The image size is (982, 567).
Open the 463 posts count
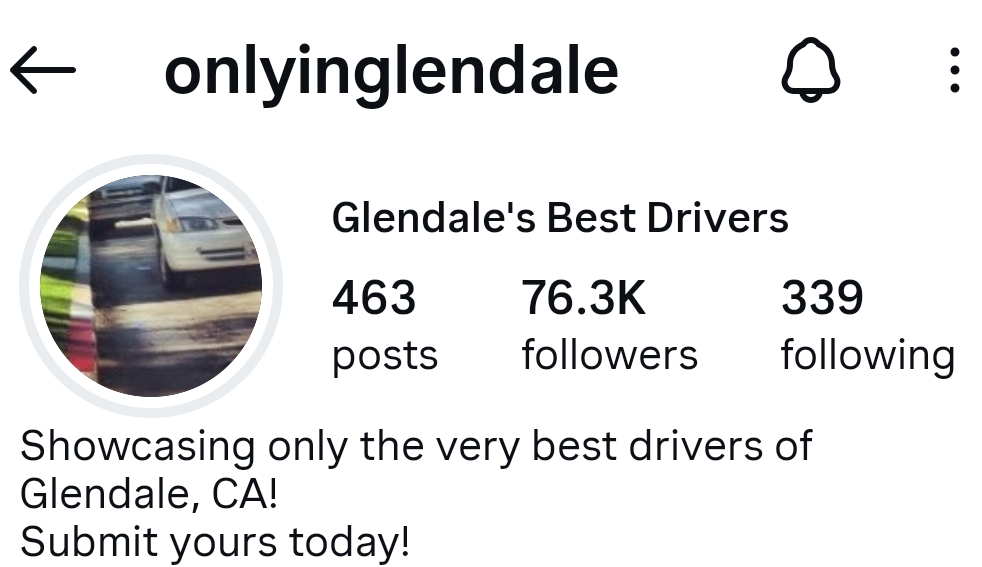pyautogui.click(x=384, y=325)
